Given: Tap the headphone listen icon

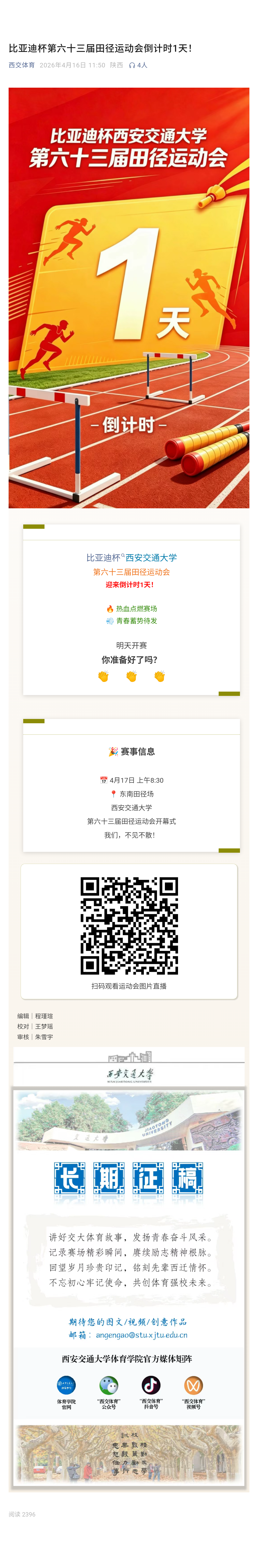Looking at the screenshot, I should 132,65.
